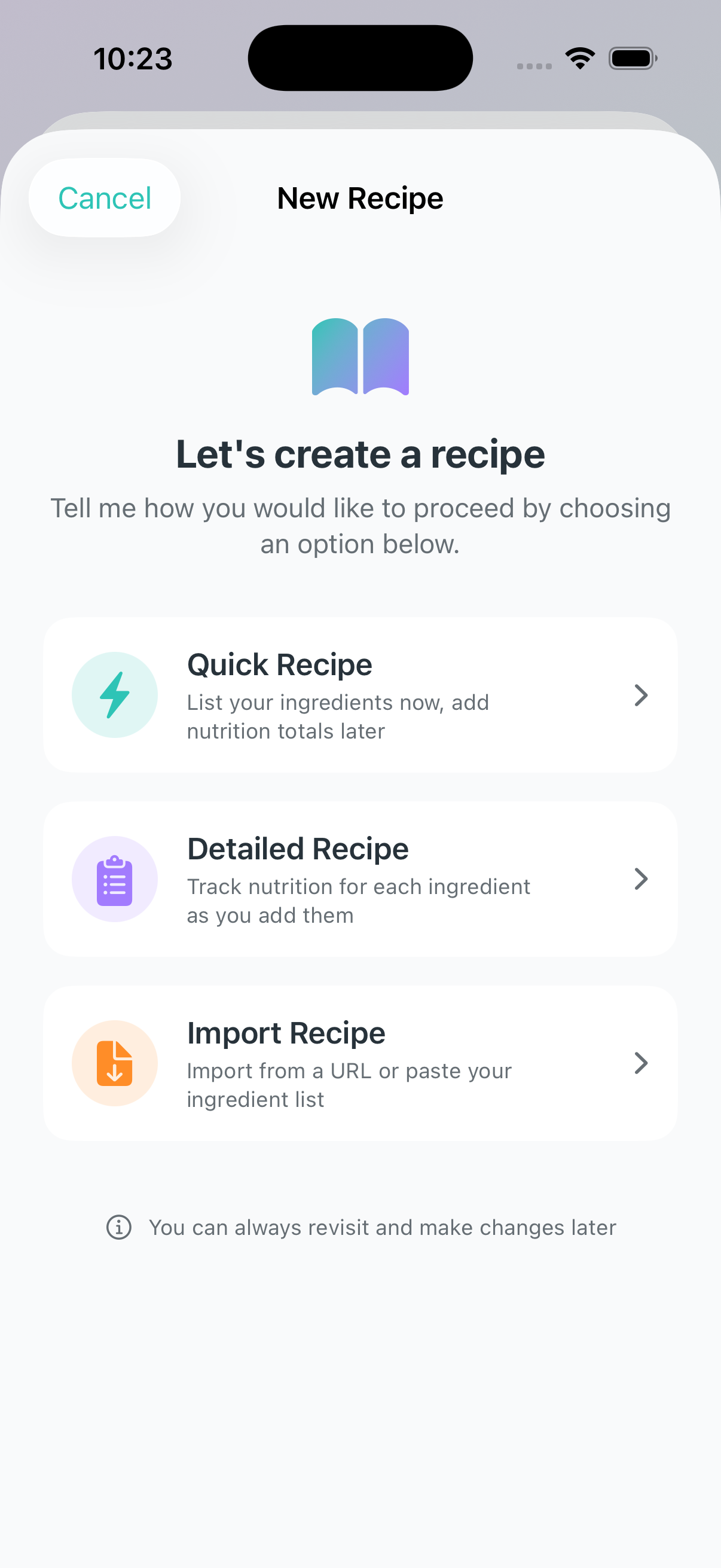Screen dimensions: 721x1568
Task: Select the lightning bolt Quick Recipe icon
Action: click(x=115, y=694)
